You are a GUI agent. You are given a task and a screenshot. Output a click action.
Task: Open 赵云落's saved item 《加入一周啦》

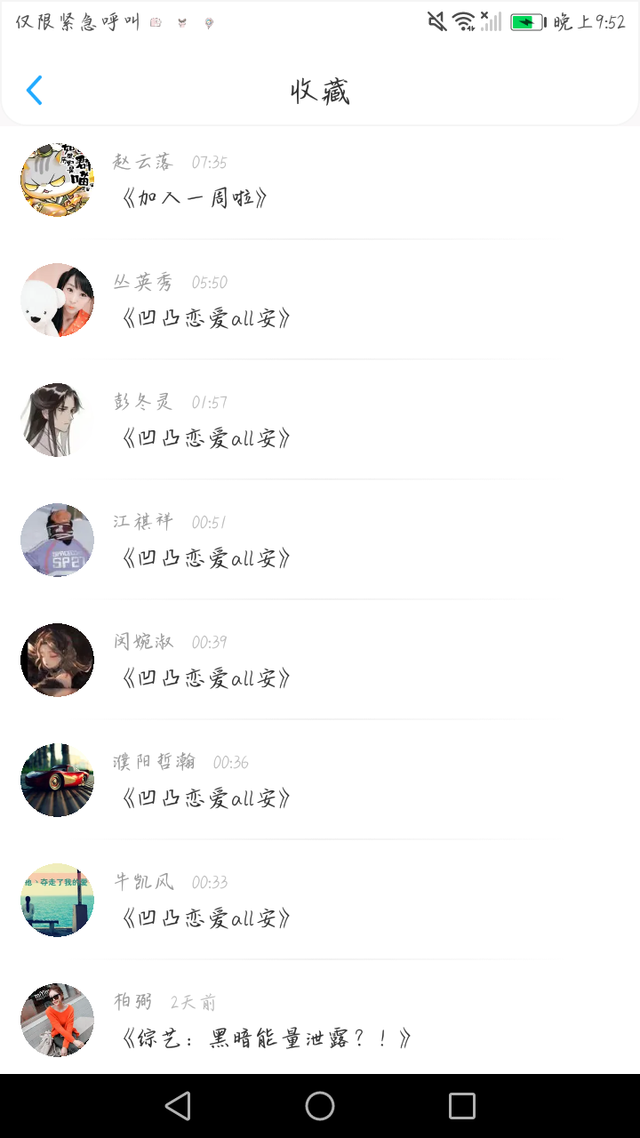(x=195, y=198)
